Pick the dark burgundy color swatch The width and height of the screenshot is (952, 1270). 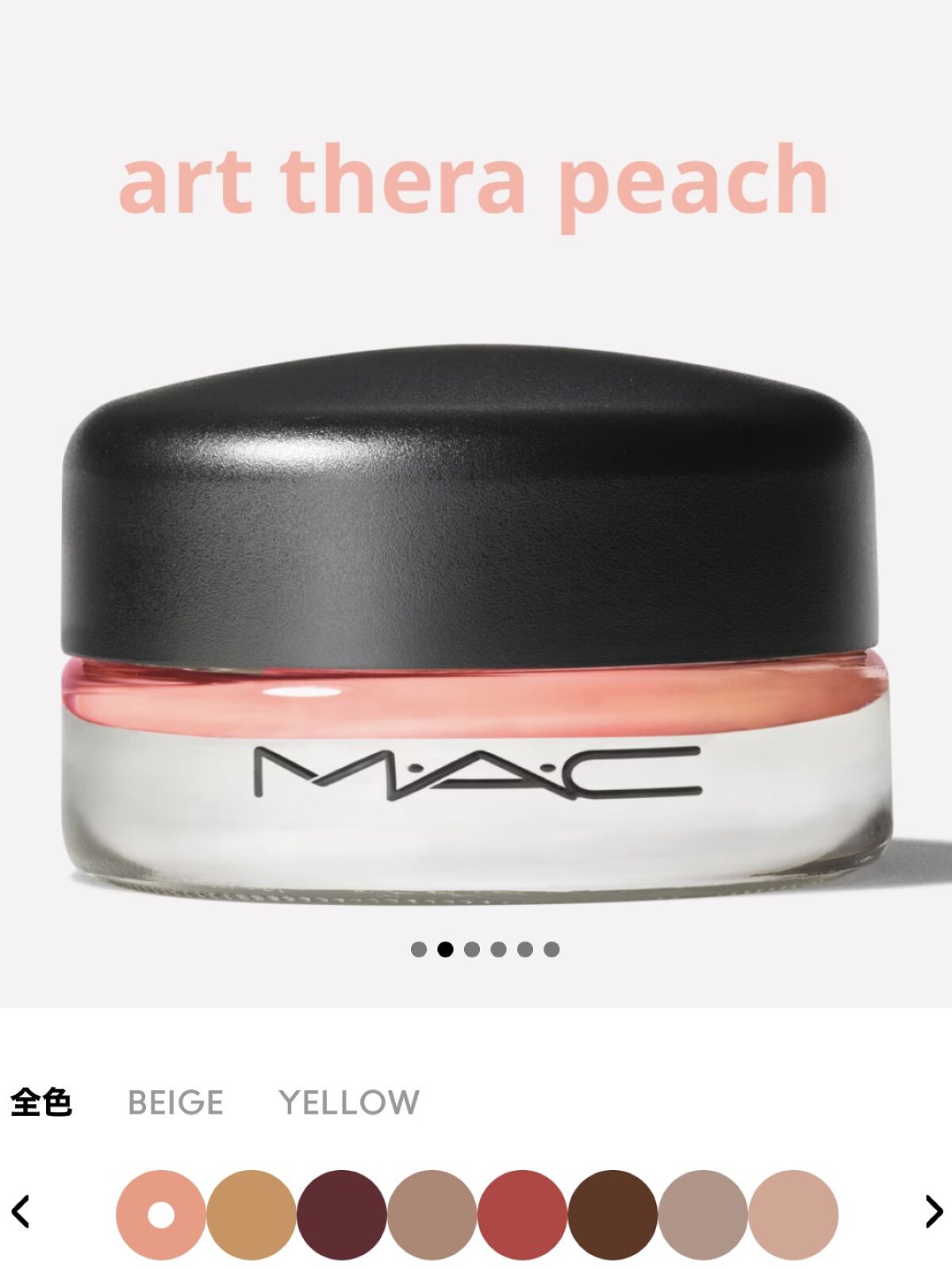pos(342,1214)
